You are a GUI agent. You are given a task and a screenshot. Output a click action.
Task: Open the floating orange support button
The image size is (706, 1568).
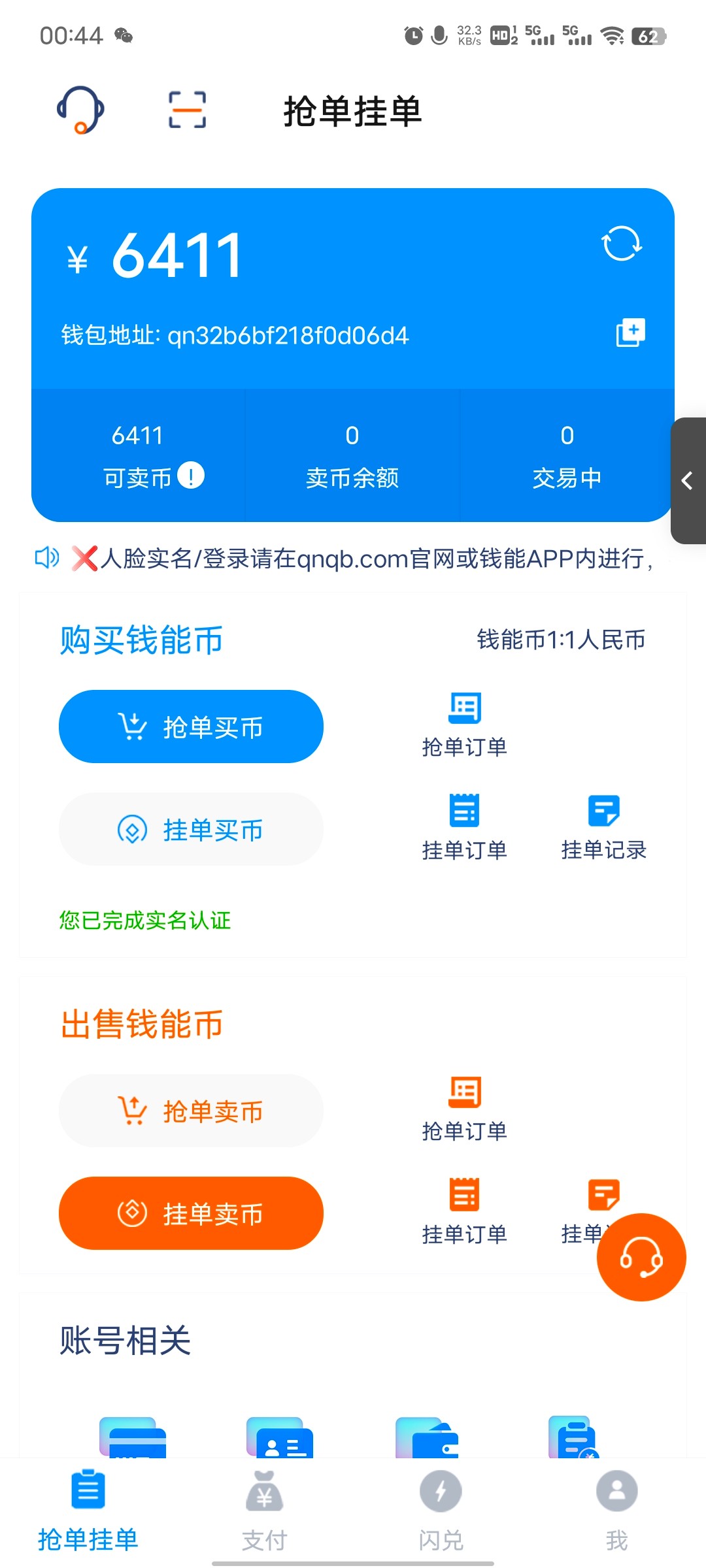coord(641,1257)
